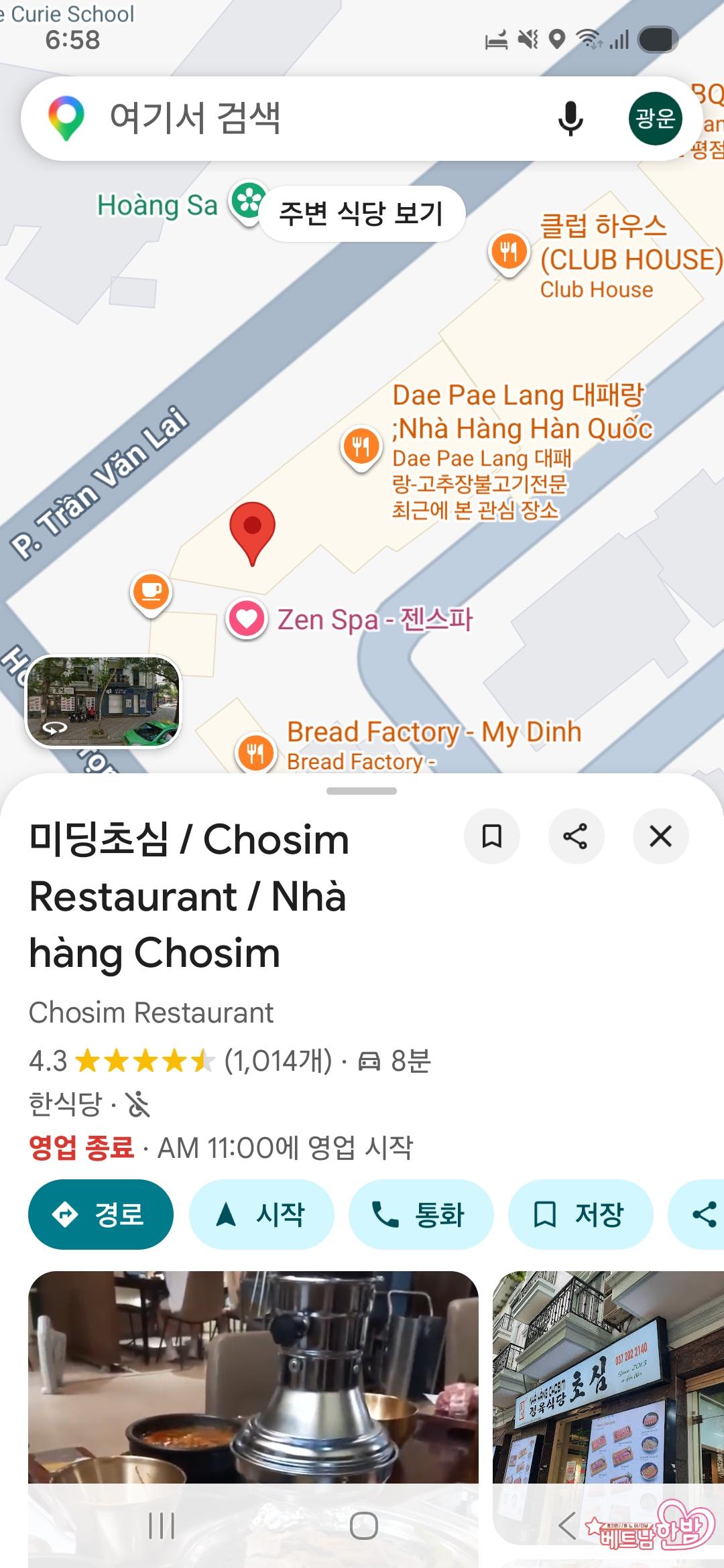The image size is (724, 1568).
Task: Start navigation with the 시작 button
Action: (261, 1214)
